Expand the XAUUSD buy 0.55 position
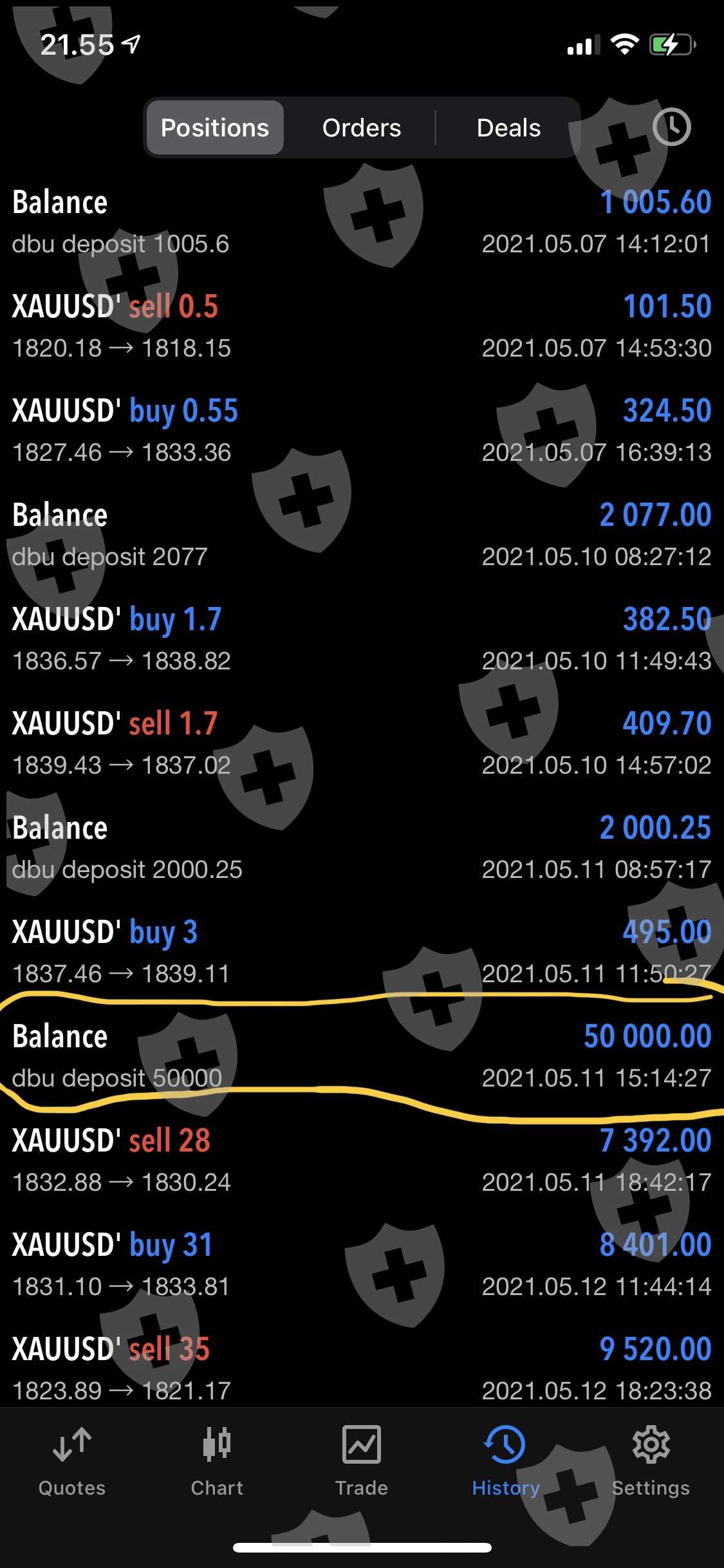 (x=362, y=430)
